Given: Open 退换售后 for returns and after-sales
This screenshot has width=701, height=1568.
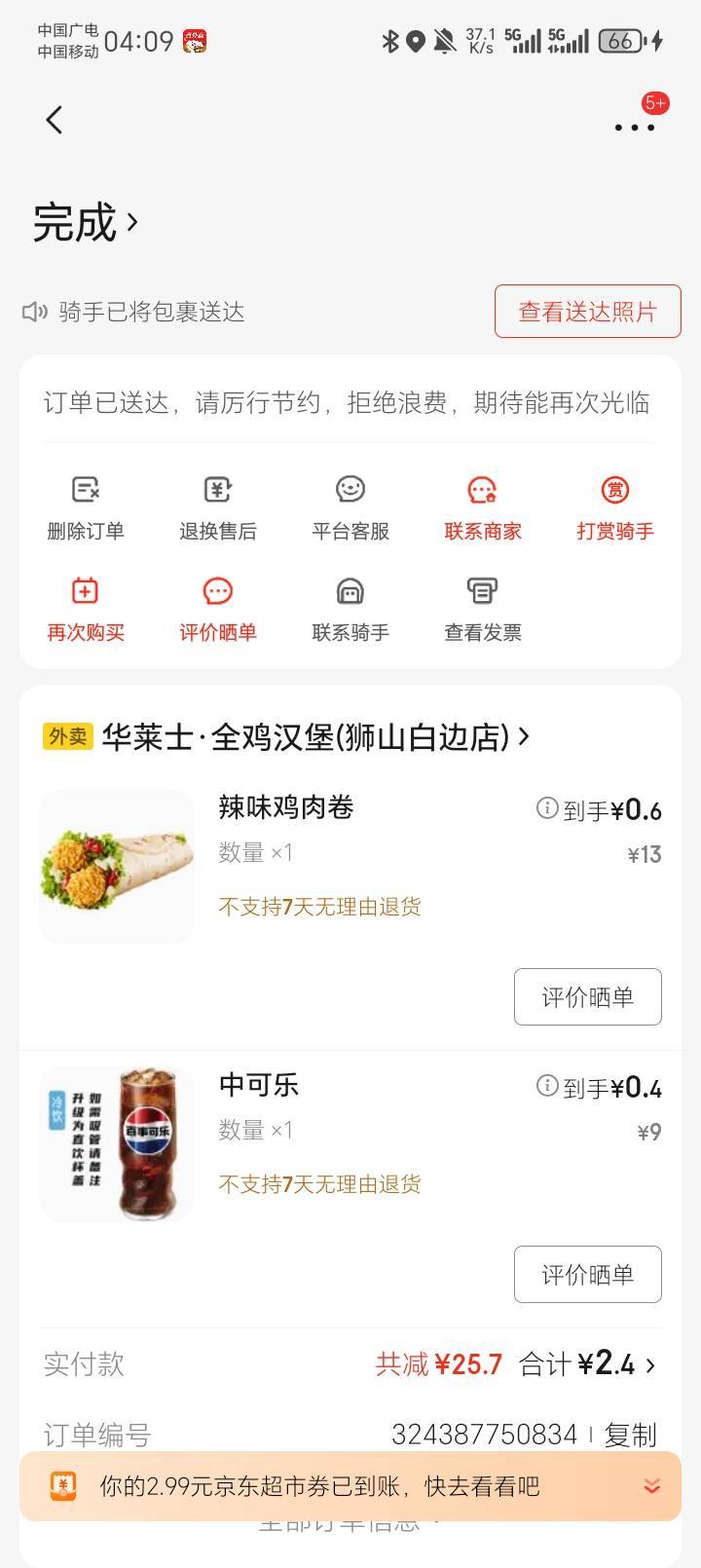Looking at the screenshot, I should click(218, 506).
